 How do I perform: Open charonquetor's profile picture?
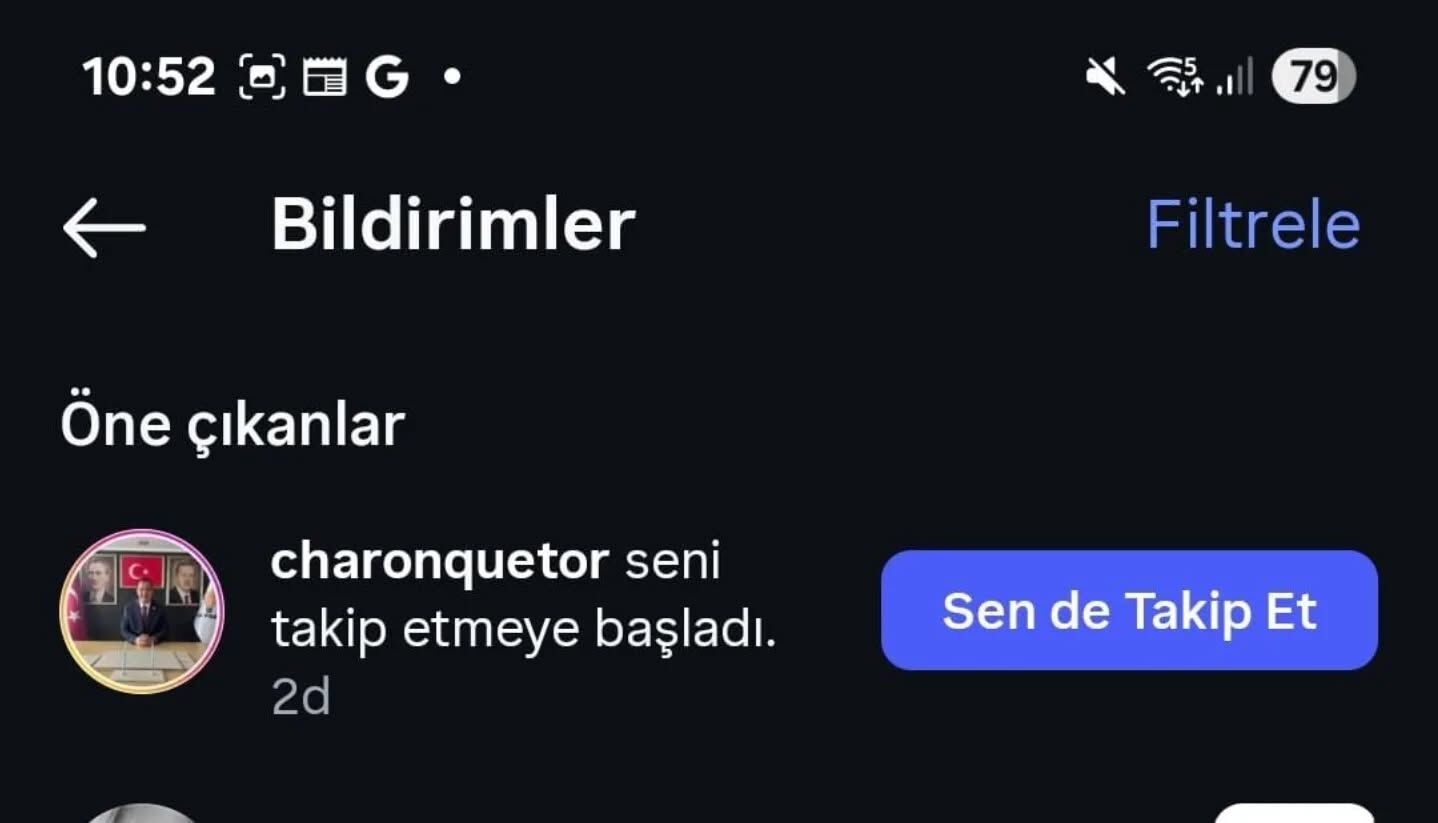pos(141,611)
